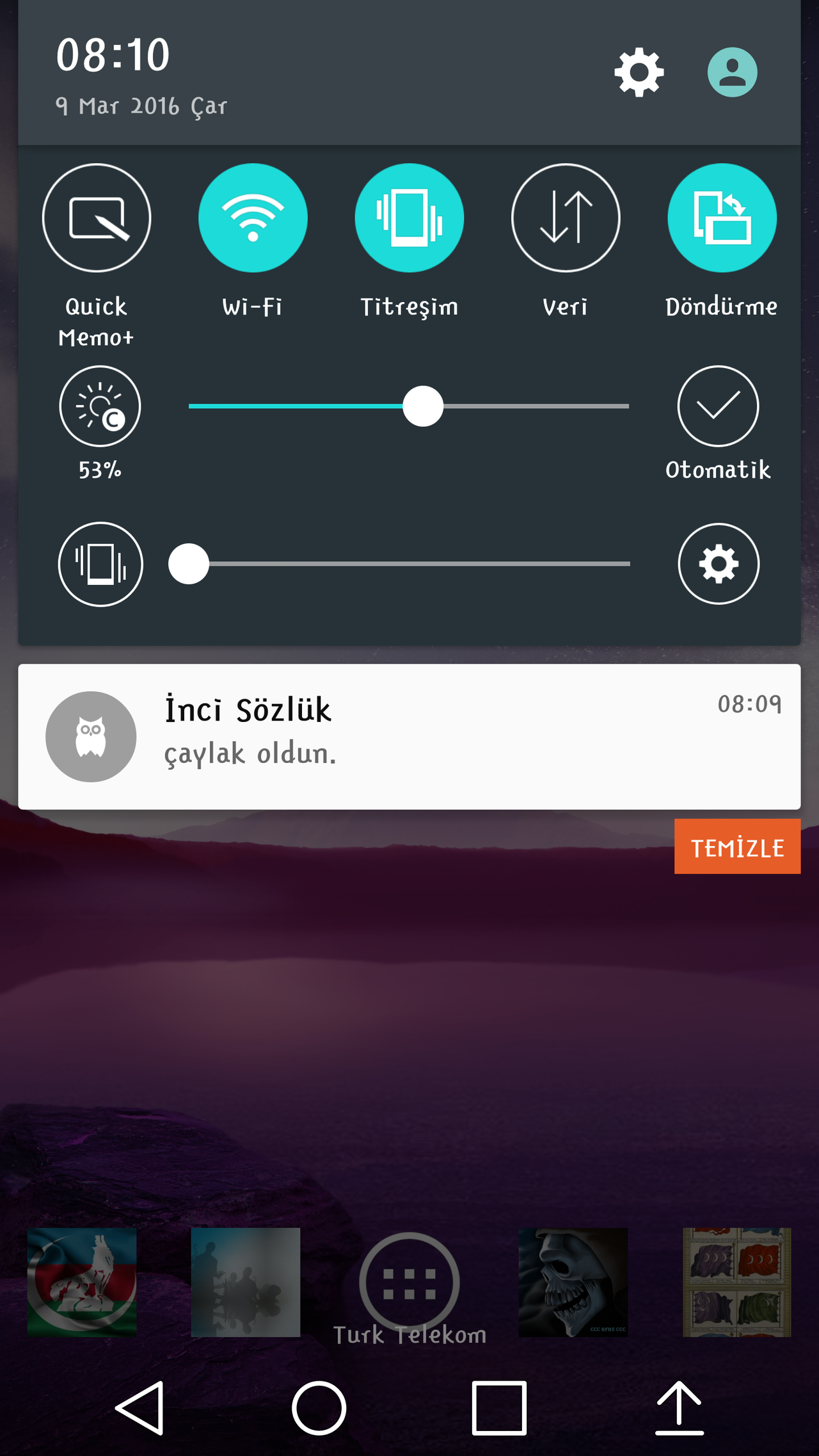The height and width of the screenshot is (1456, 819).
Task: Enable Veri mobile data
Action: click(566, 218)
